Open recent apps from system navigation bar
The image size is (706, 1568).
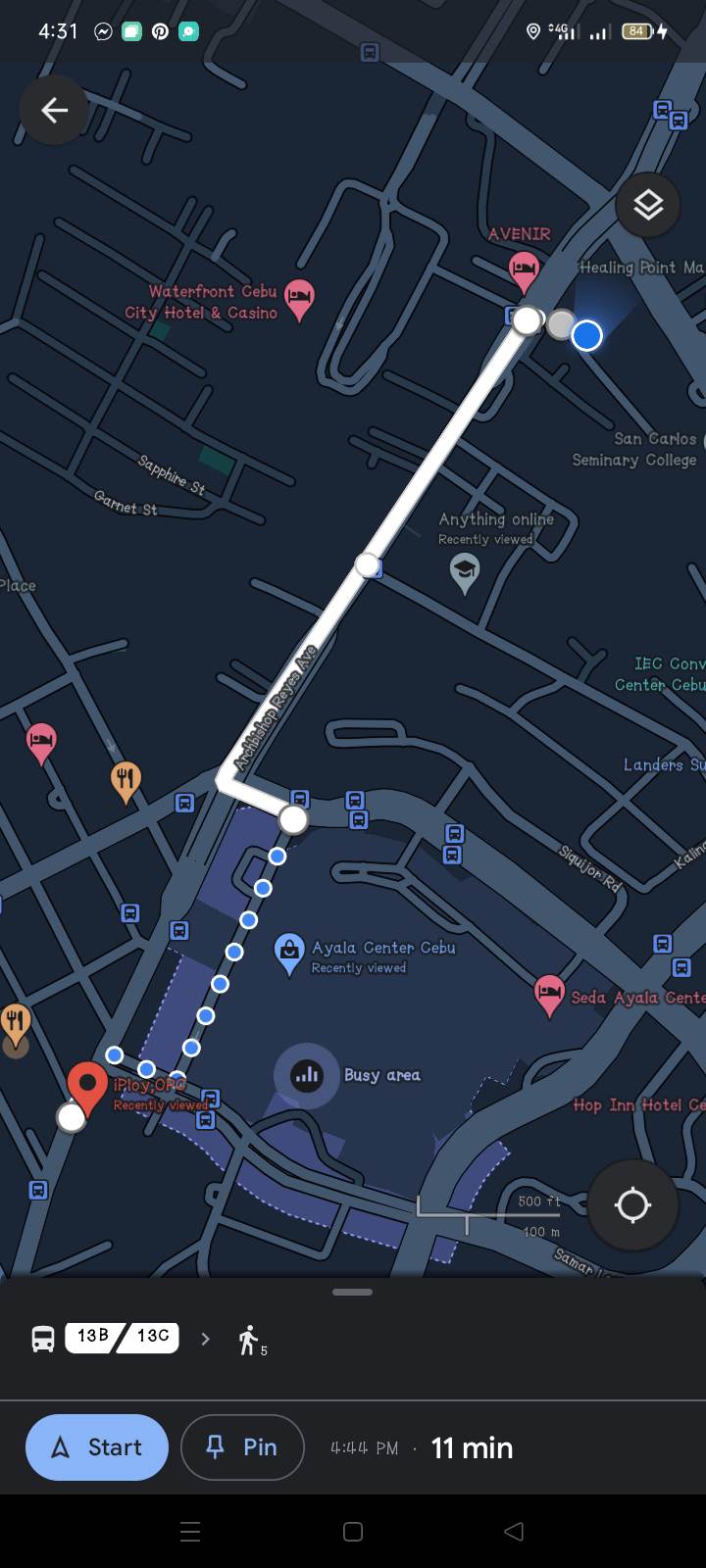(191, 1532)
